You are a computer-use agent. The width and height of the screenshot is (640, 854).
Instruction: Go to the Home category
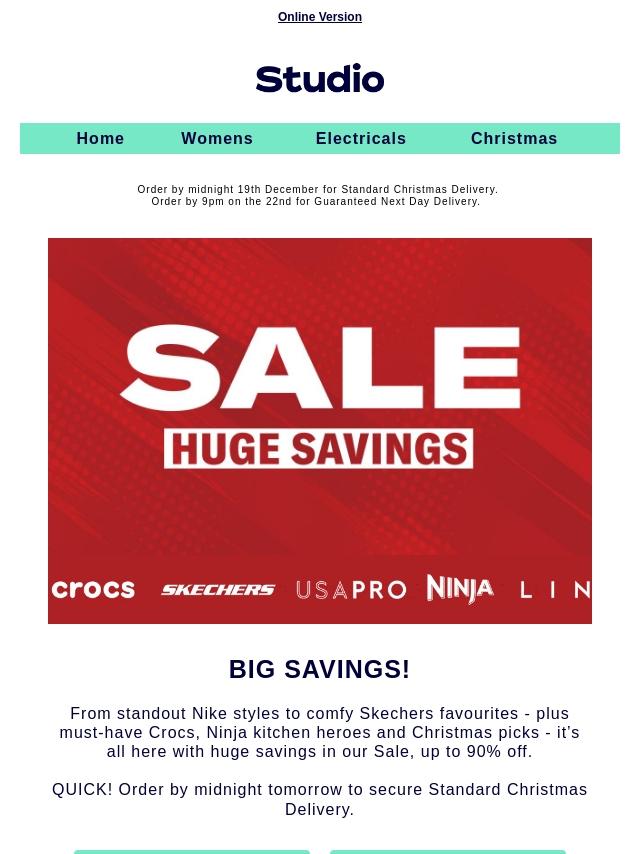click(100, 138)
